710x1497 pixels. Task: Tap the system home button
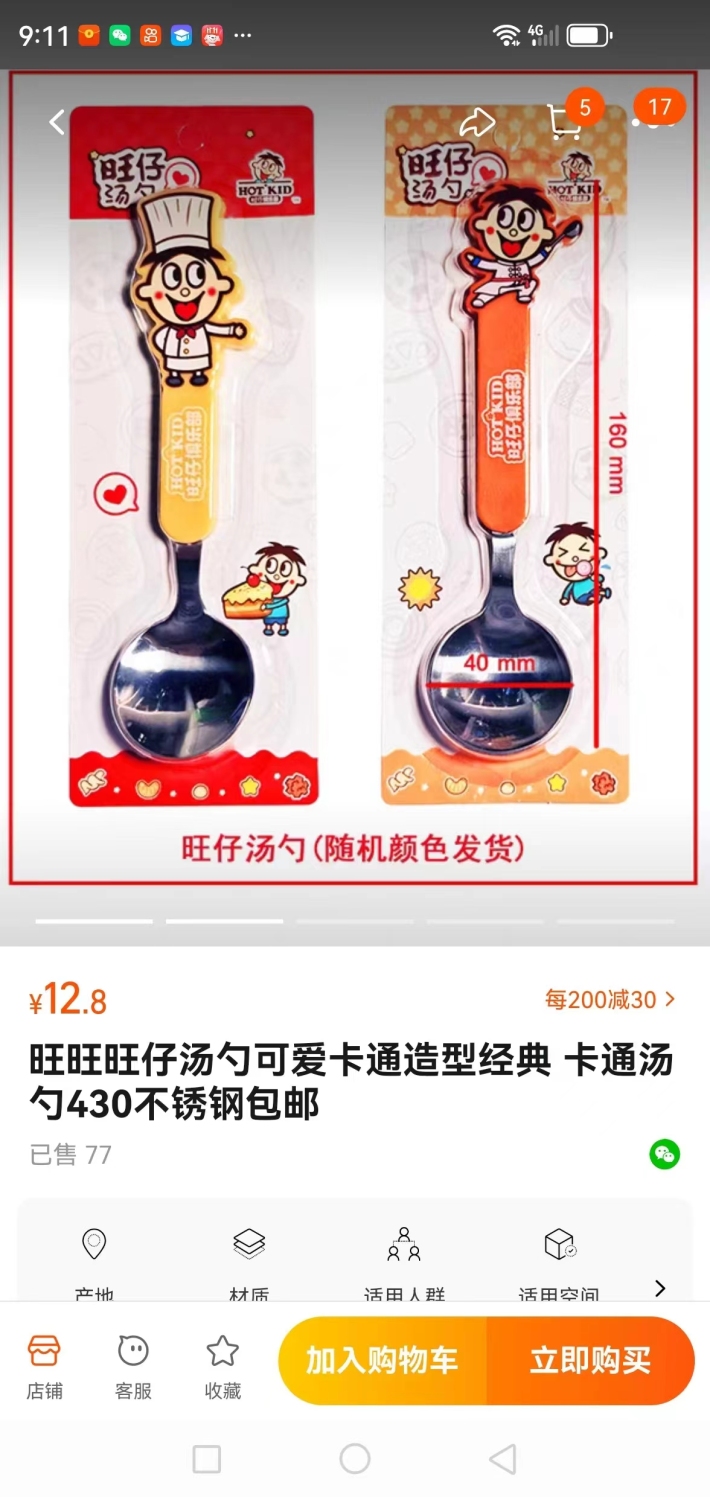click(x=355, y=1459)
